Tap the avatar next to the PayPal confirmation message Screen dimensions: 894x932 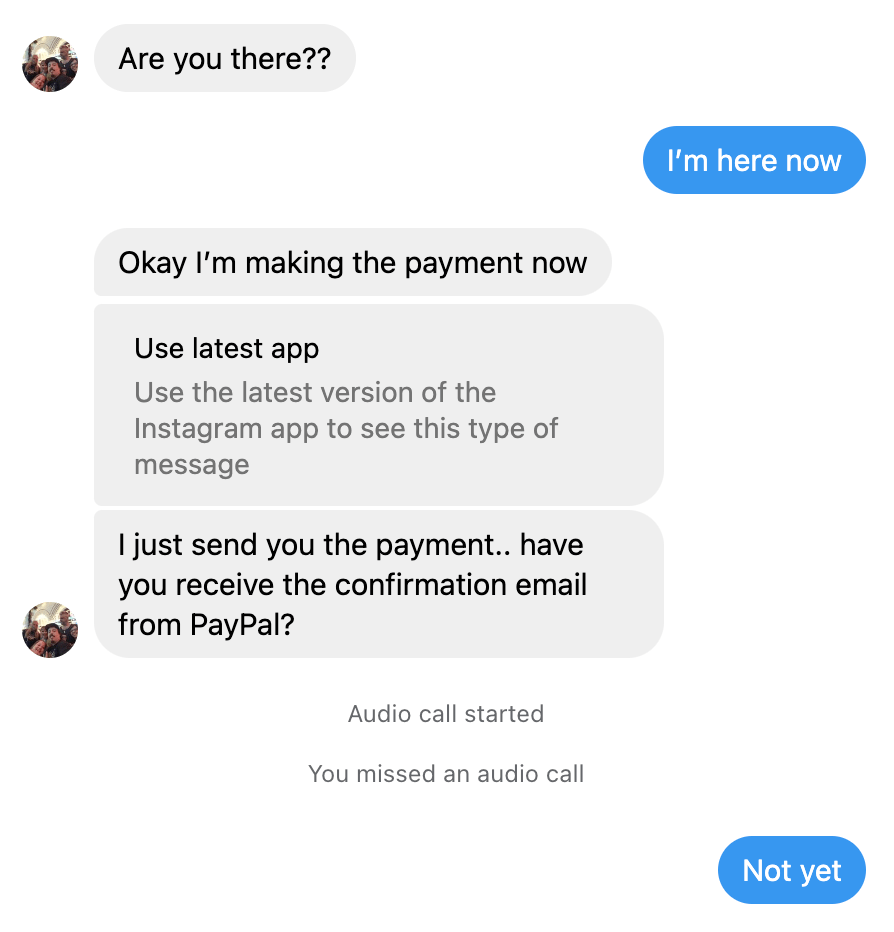pyautogui.click(x=50, y=630)
